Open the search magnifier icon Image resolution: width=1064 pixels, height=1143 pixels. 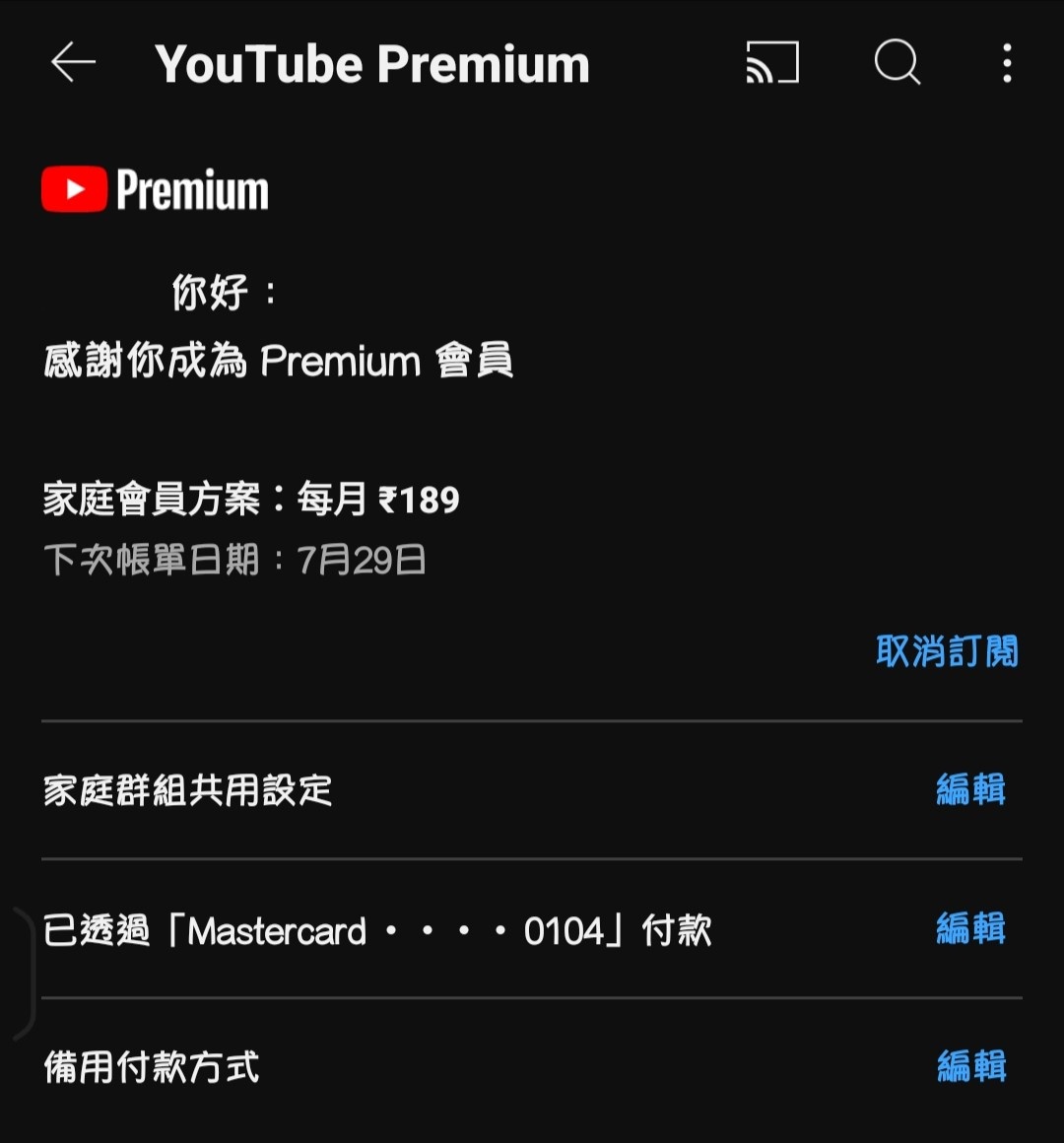coord(897,64)
